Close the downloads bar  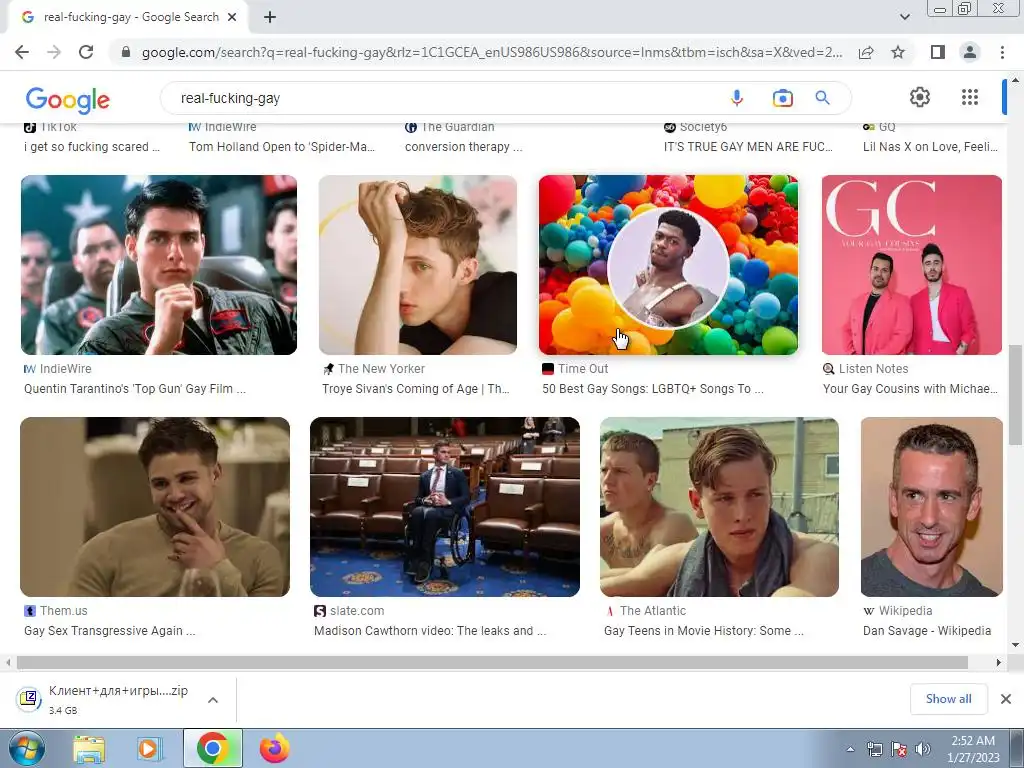point(1006,699)
